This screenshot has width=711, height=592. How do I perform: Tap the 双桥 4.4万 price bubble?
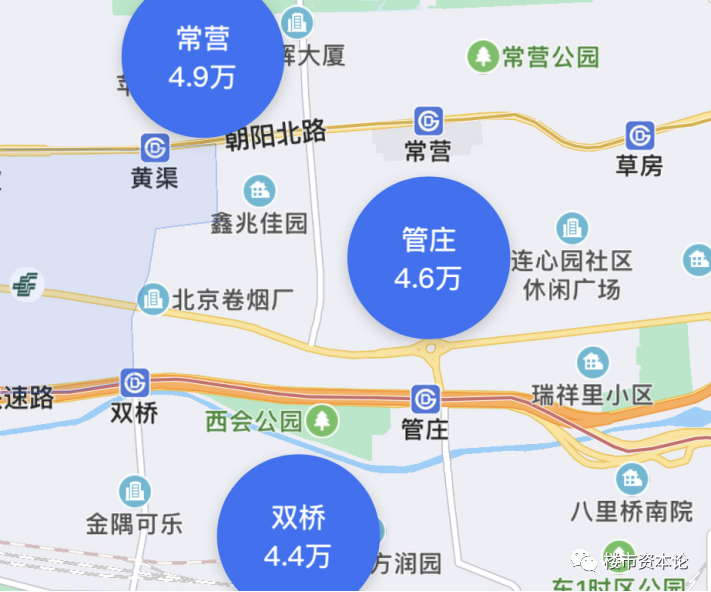[297, 533]
